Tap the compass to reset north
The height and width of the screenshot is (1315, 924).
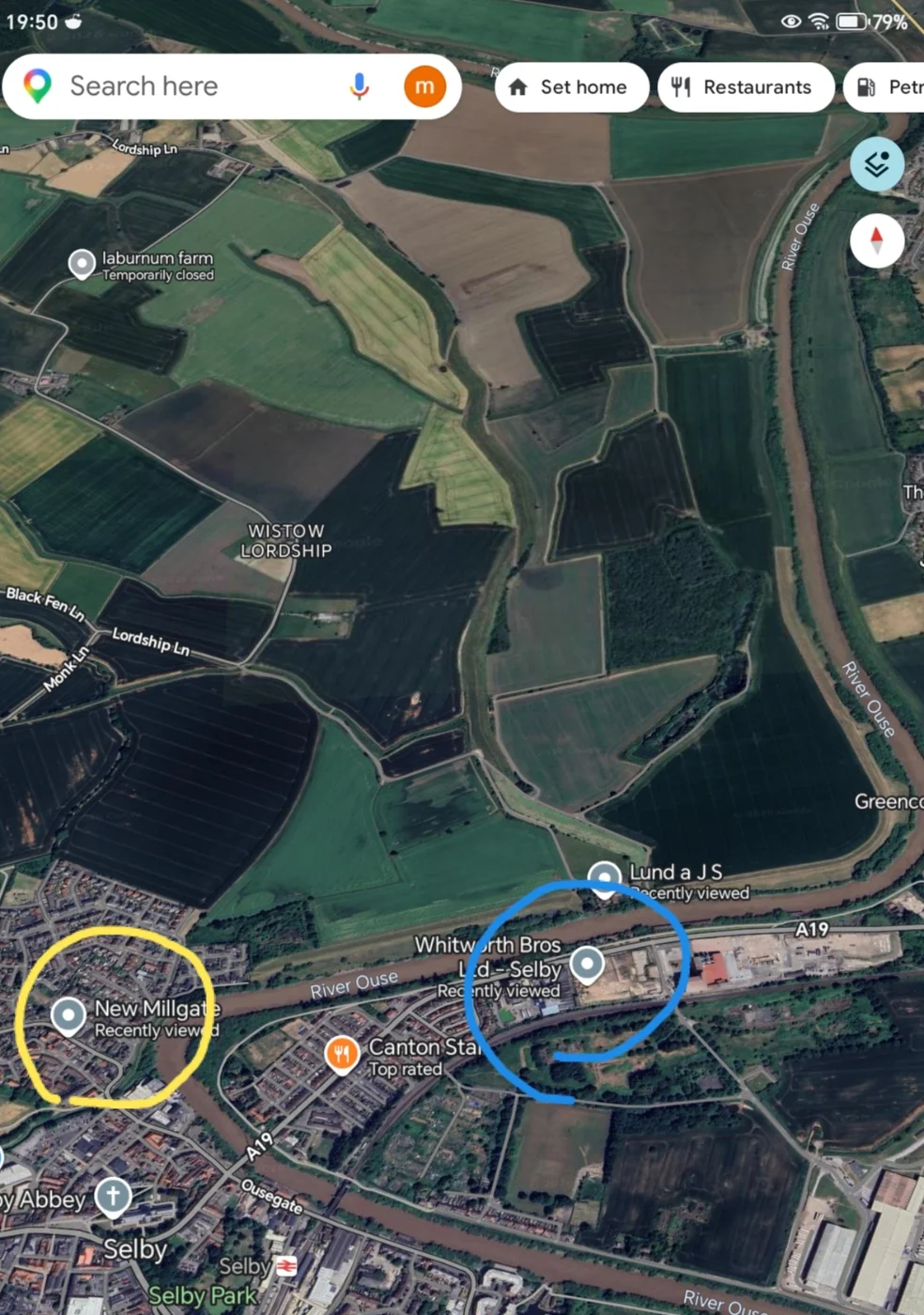pyautogui.click(x=877, y=240)
